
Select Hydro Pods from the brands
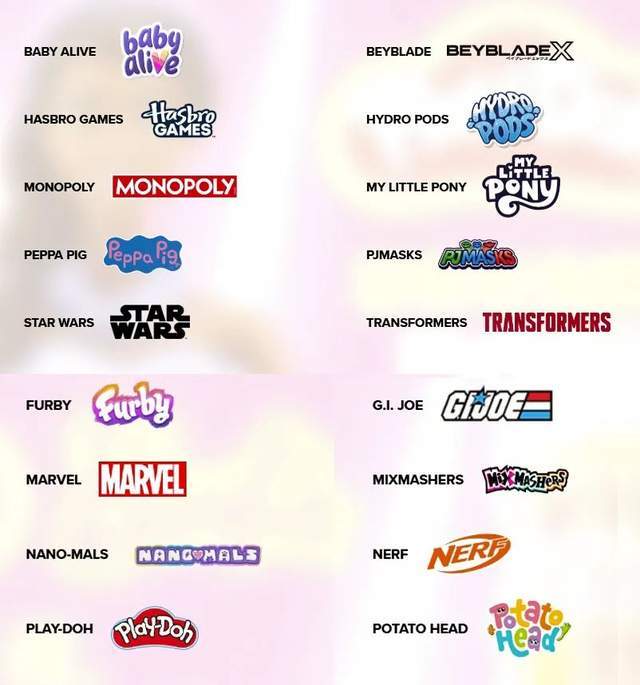[407, 119]
